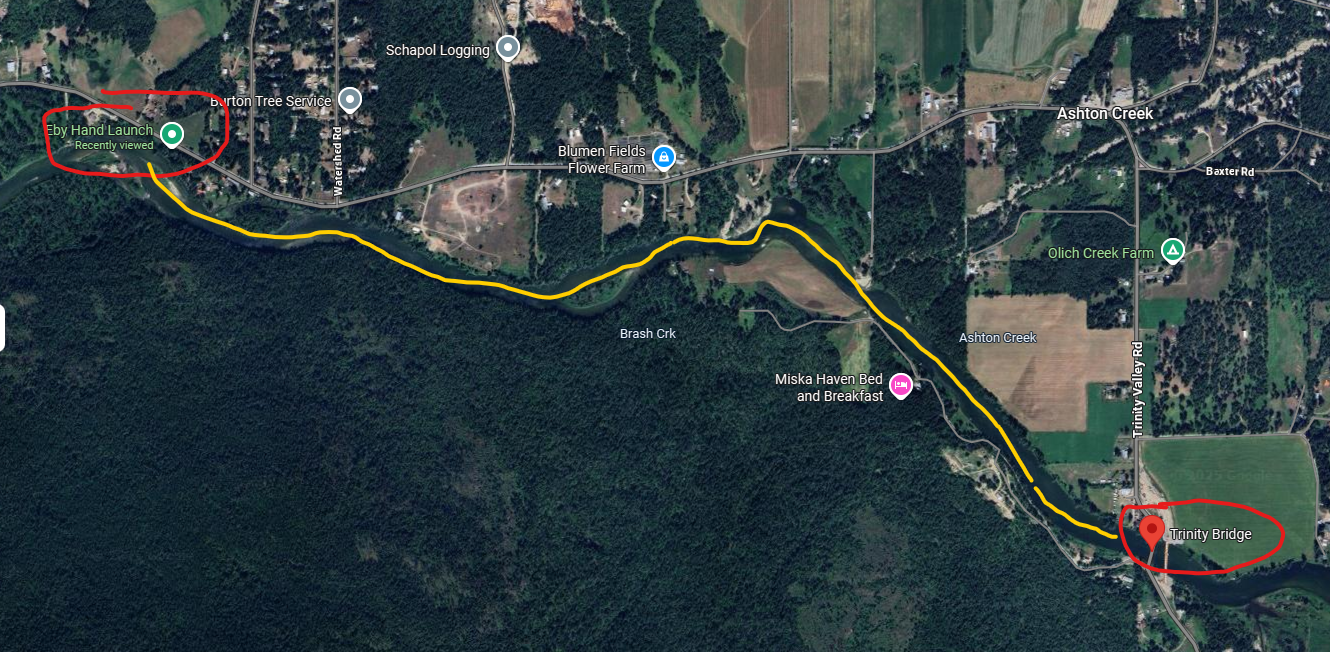This screenshot has height=652, width=1330.
Task: Open Miska Haven Bed and Breakfast marker
Action: coord(900,385)
